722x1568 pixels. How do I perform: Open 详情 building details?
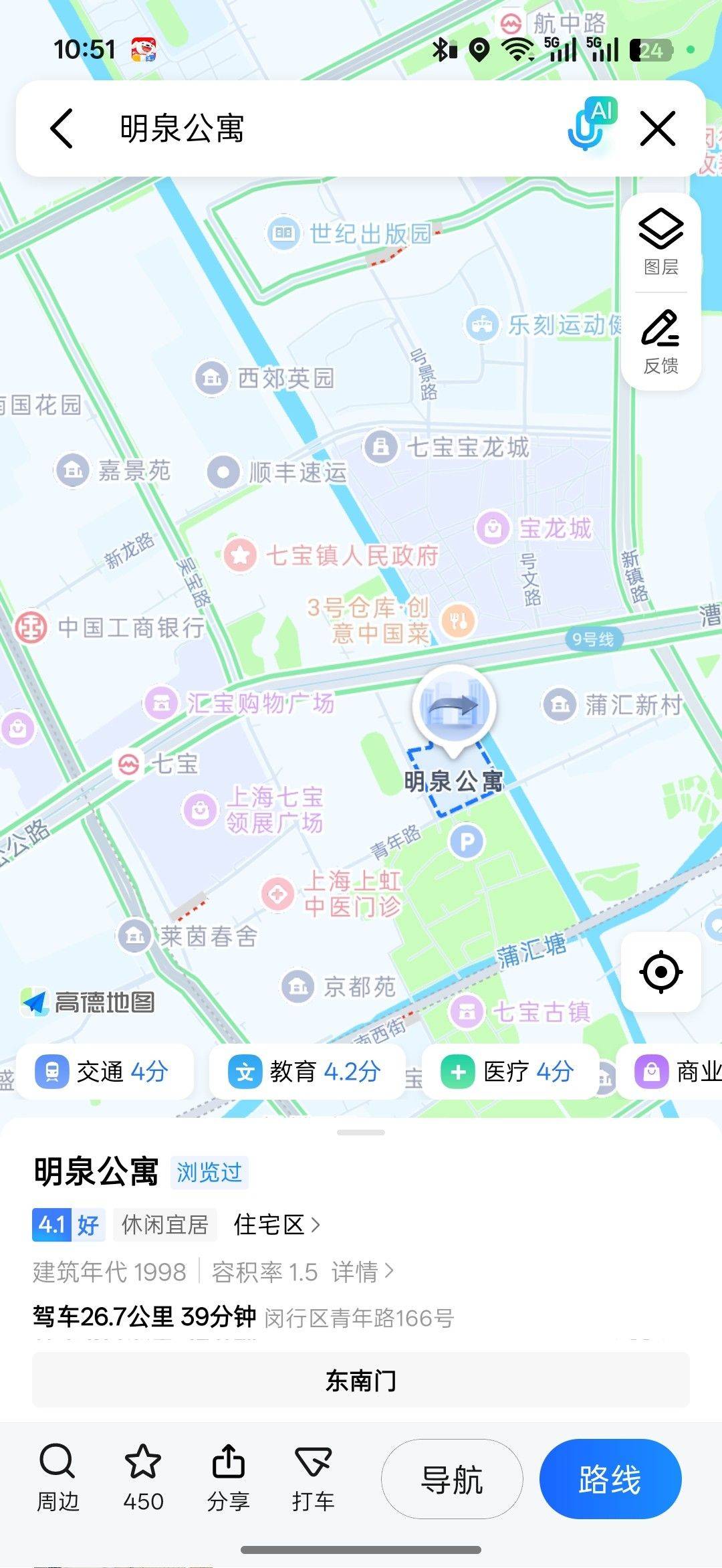coord(362,1272)
